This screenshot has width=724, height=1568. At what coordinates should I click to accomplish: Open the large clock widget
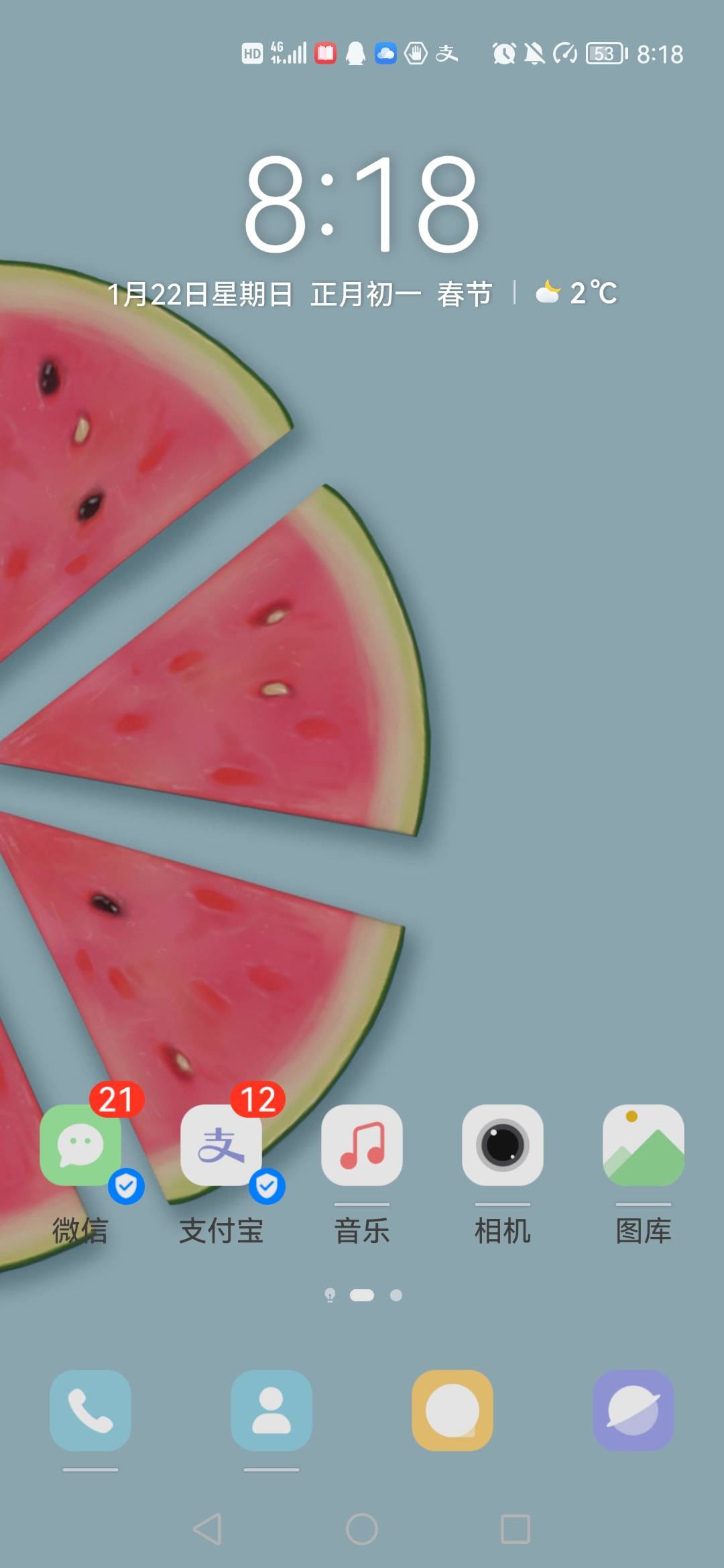362,204
